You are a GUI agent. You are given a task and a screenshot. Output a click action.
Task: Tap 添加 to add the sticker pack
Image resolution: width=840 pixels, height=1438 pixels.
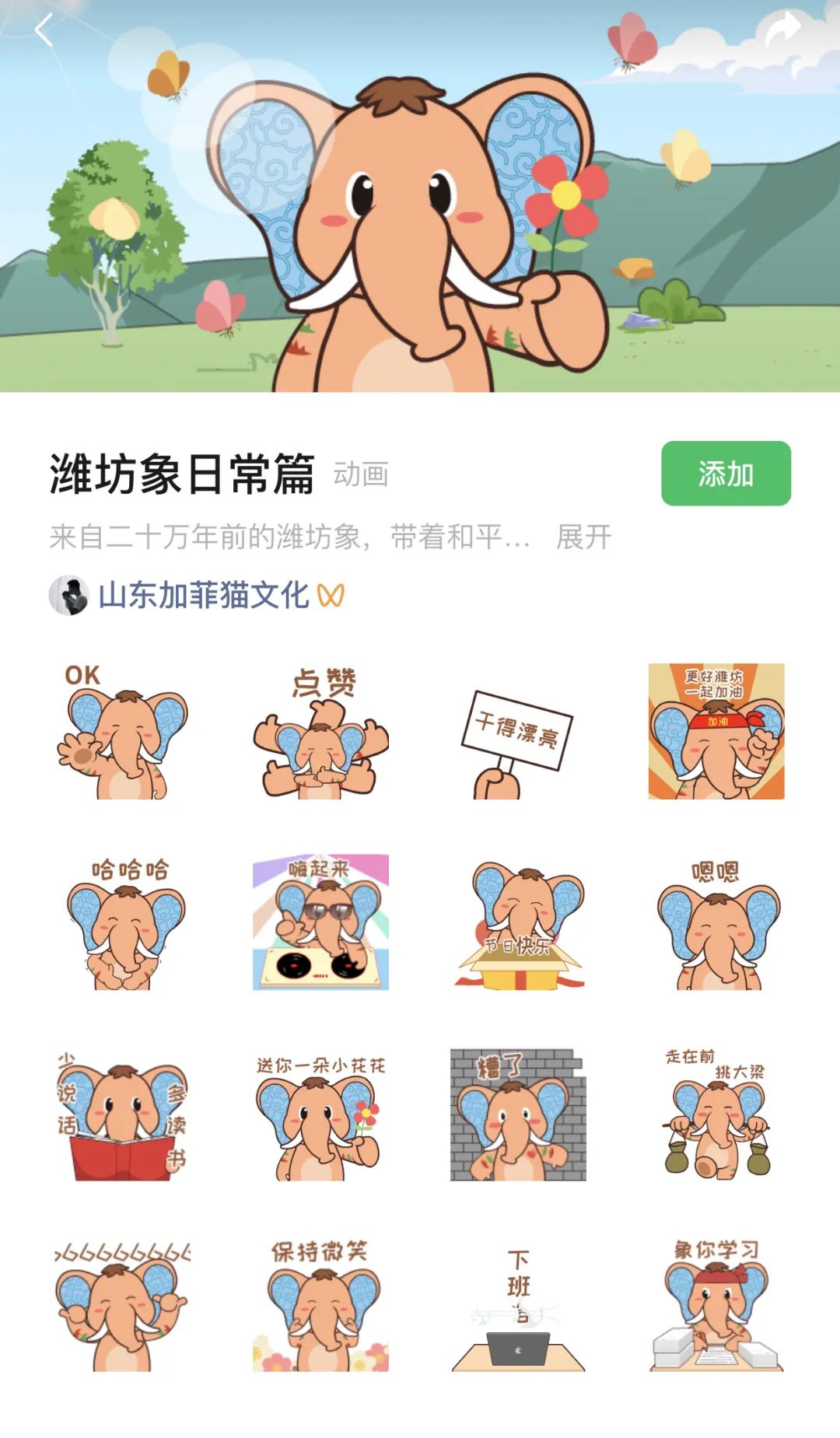726,474
